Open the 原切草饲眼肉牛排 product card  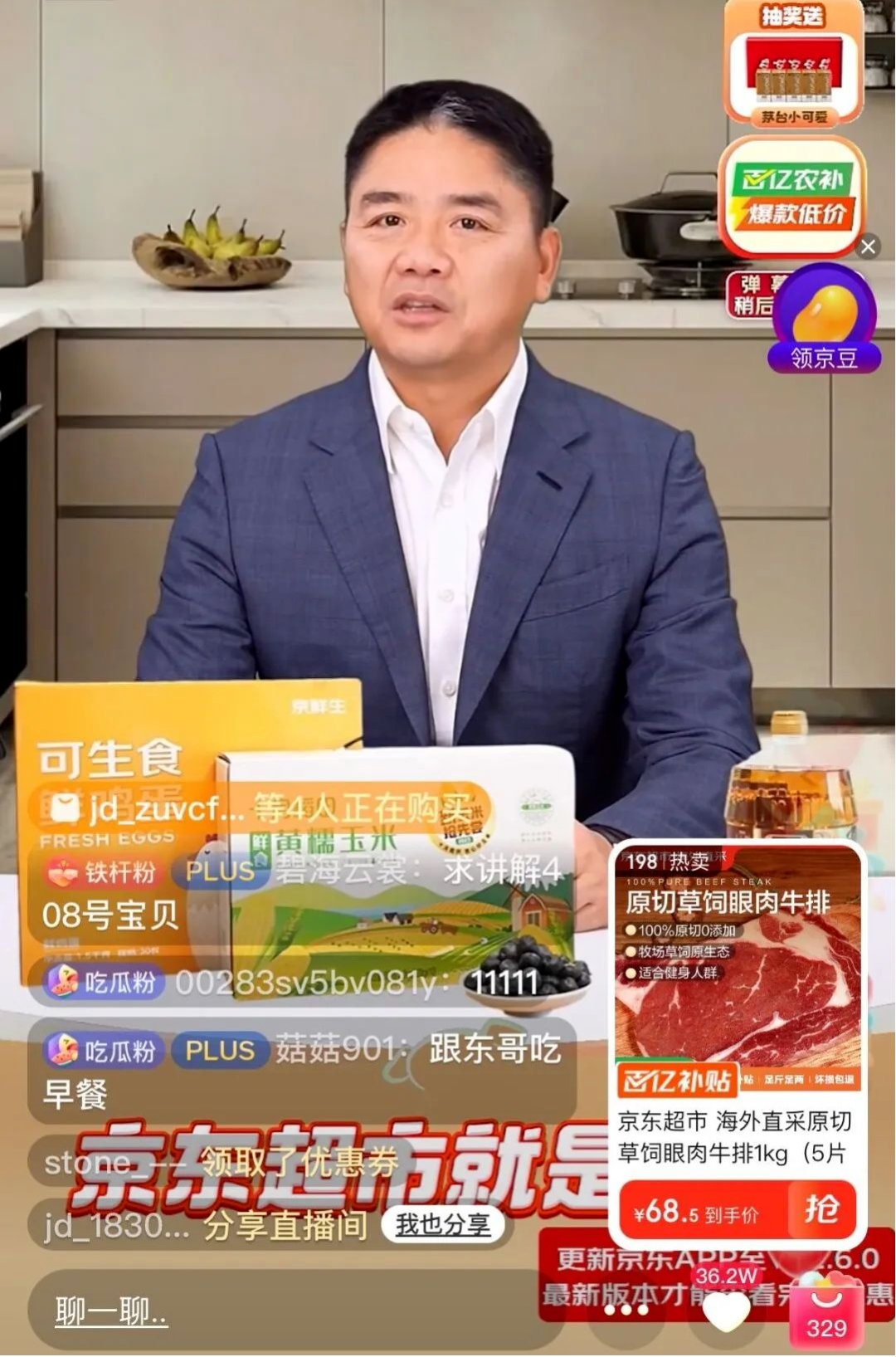click(737, 996)
